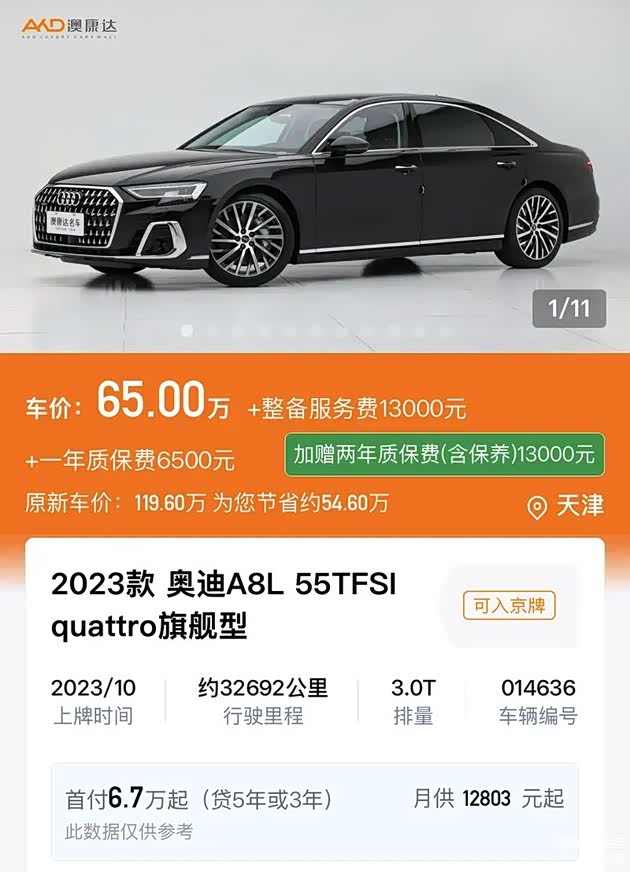Tap the 天津 location marker
Screen dimensions: 630x872
(566, 506)
